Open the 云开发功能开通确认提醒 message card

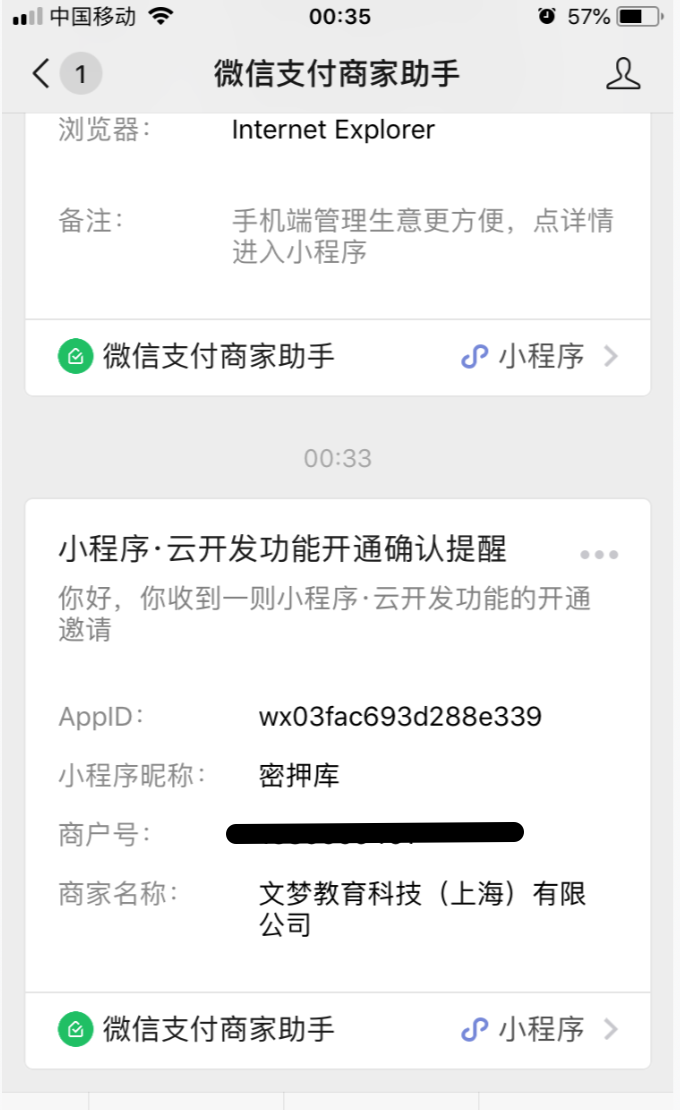(338, 746)
